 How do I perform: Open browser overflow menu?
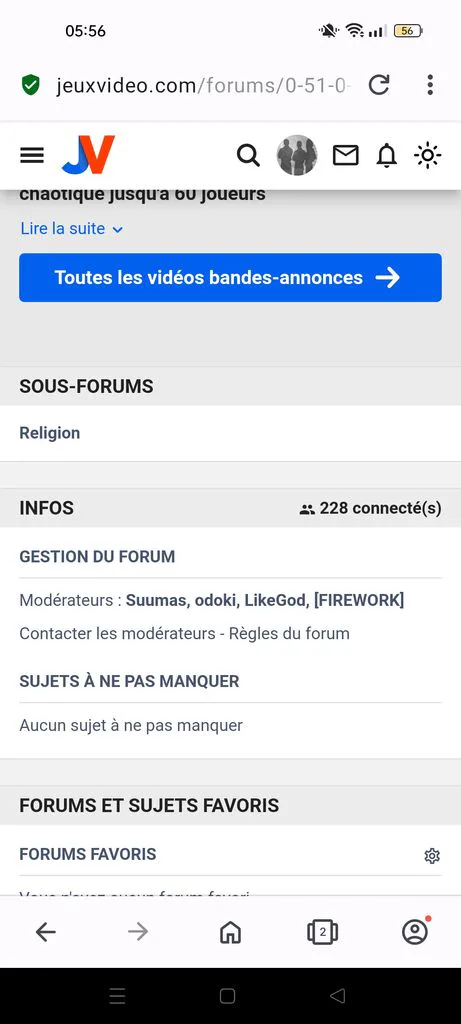pyautogui.click(x=430, y=85)
